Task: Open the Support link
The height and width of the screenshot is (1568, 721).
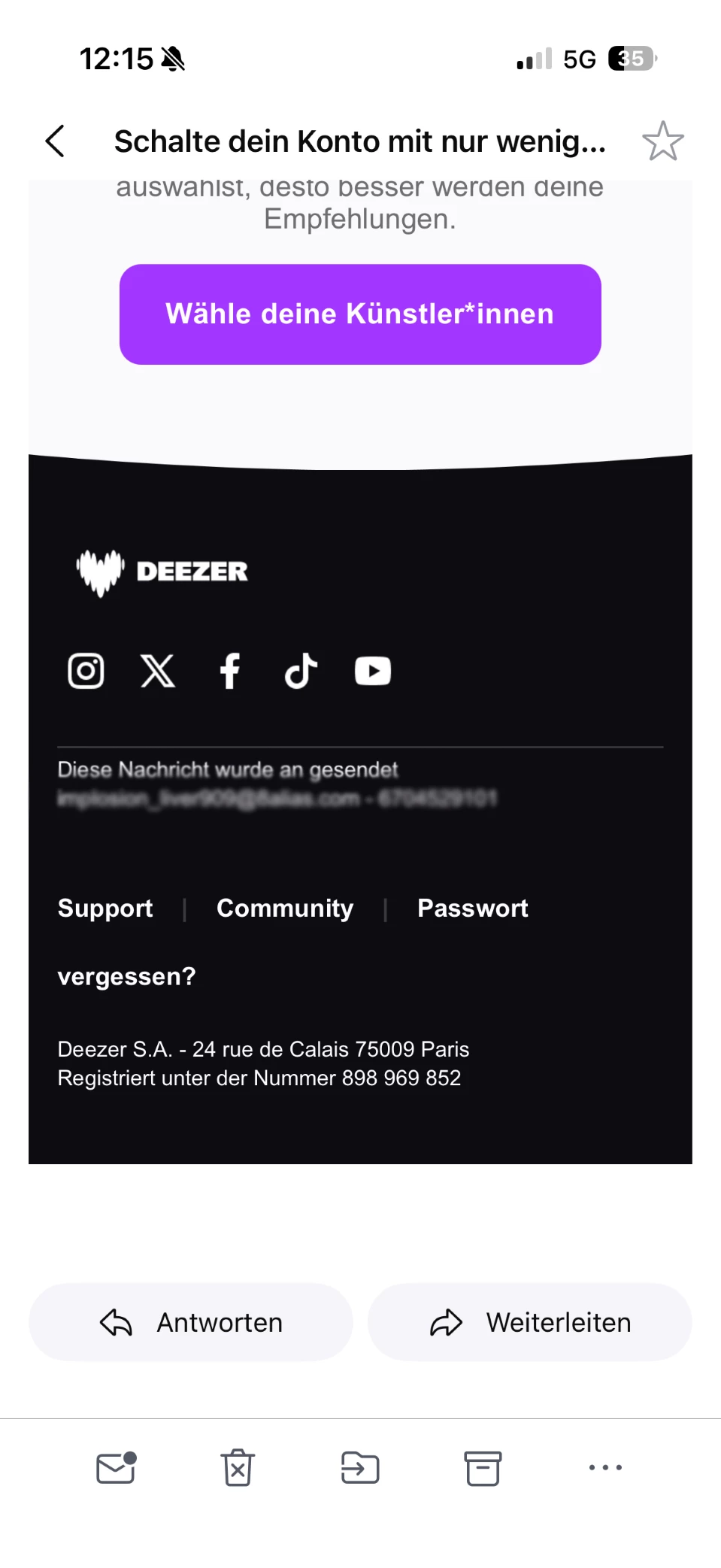Action: pos(105,908)
